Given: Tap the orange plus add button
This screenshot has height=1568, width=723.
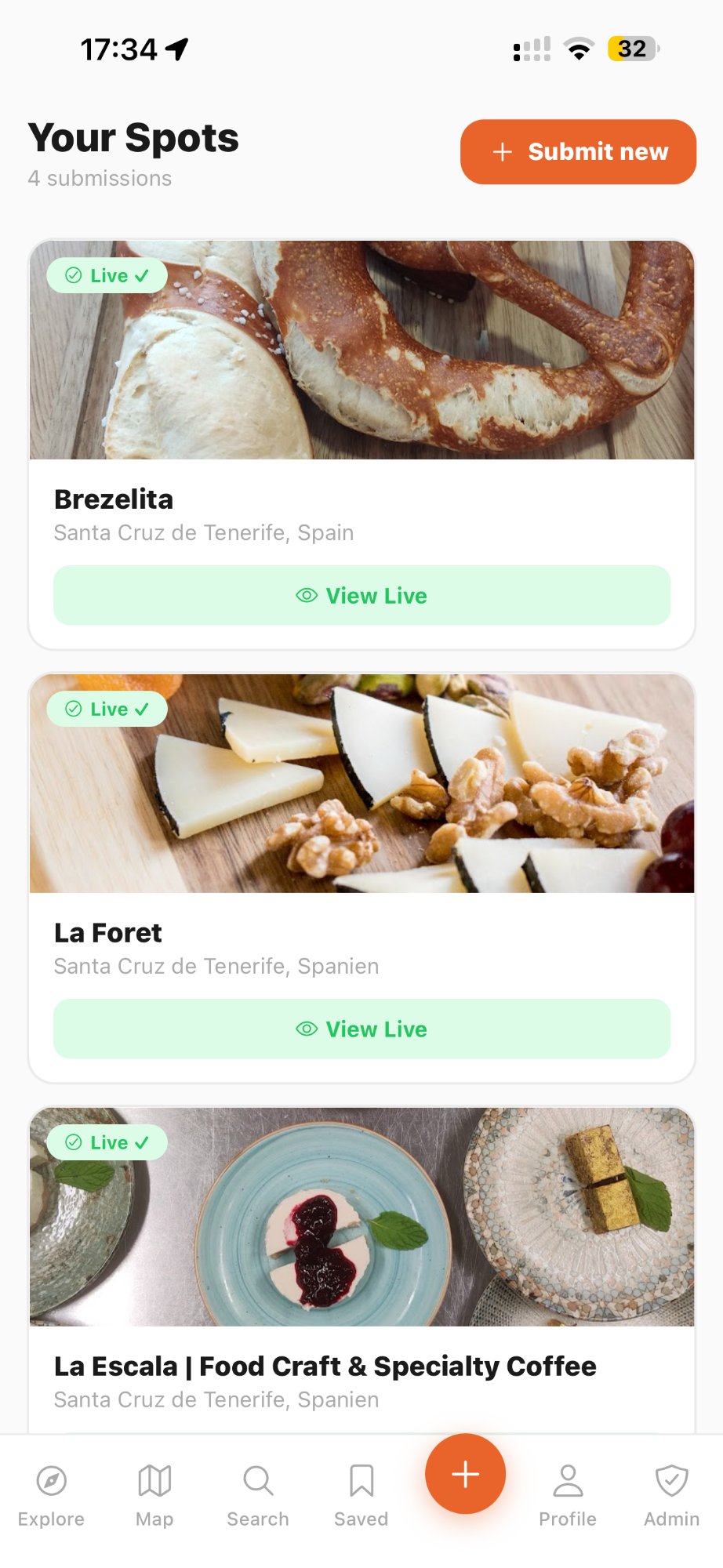Looking at the screenshot, I should 465,1474.
